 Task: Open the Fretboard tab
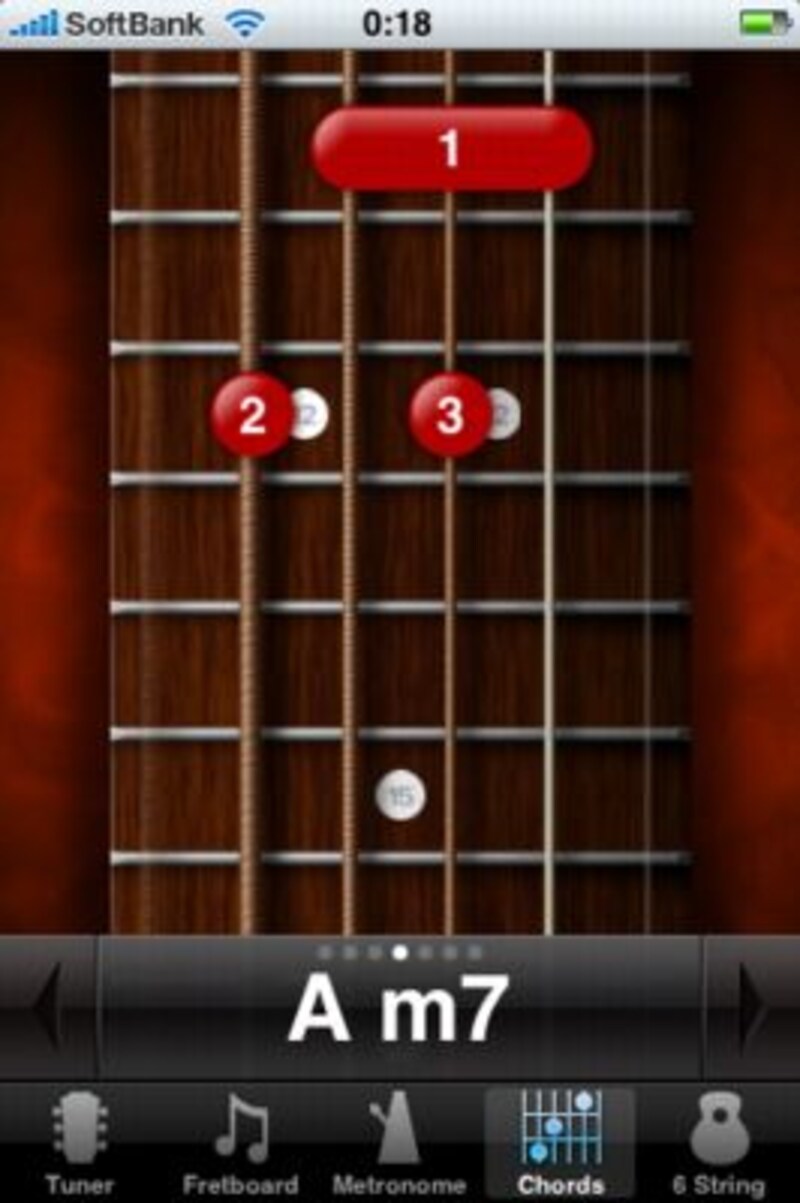[241, 1145]
